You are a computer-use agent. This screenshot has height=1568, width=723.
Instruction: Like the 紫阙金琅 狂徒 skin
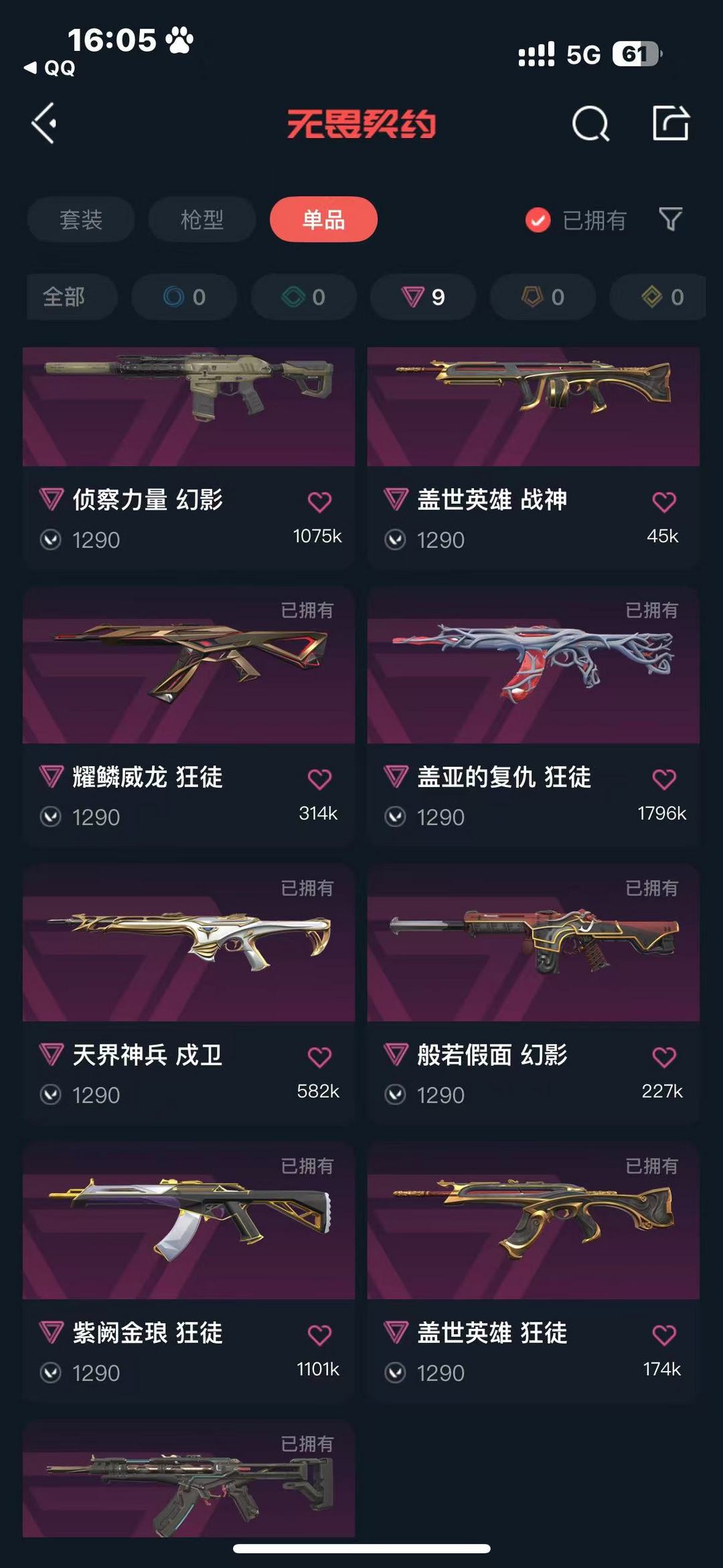coord(319,1335)
